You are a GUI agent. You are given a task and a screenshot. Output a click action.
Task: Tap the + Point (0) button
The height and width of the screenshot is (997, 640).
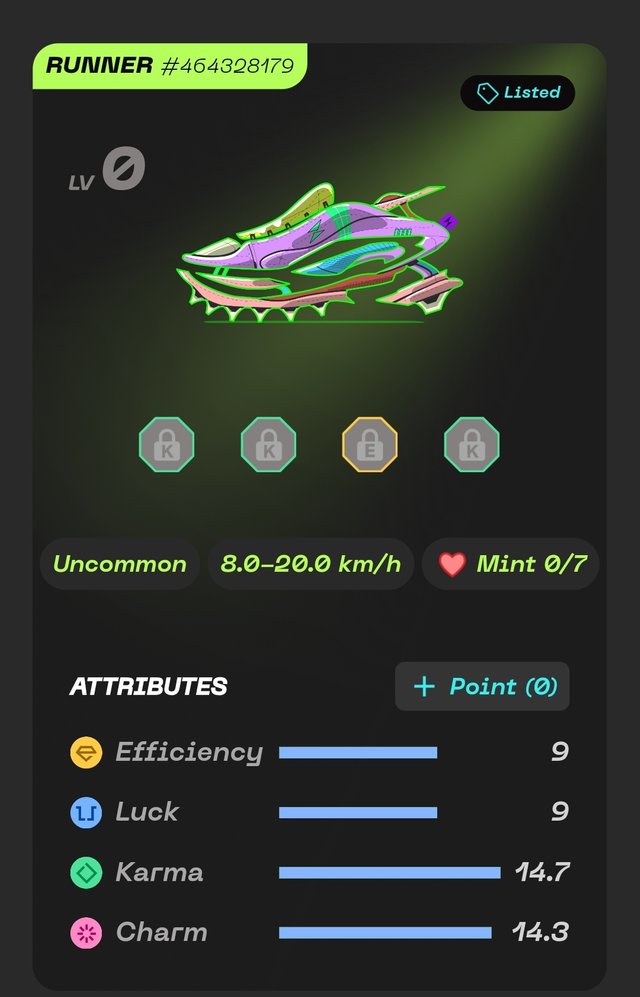(x=482, y=686)
